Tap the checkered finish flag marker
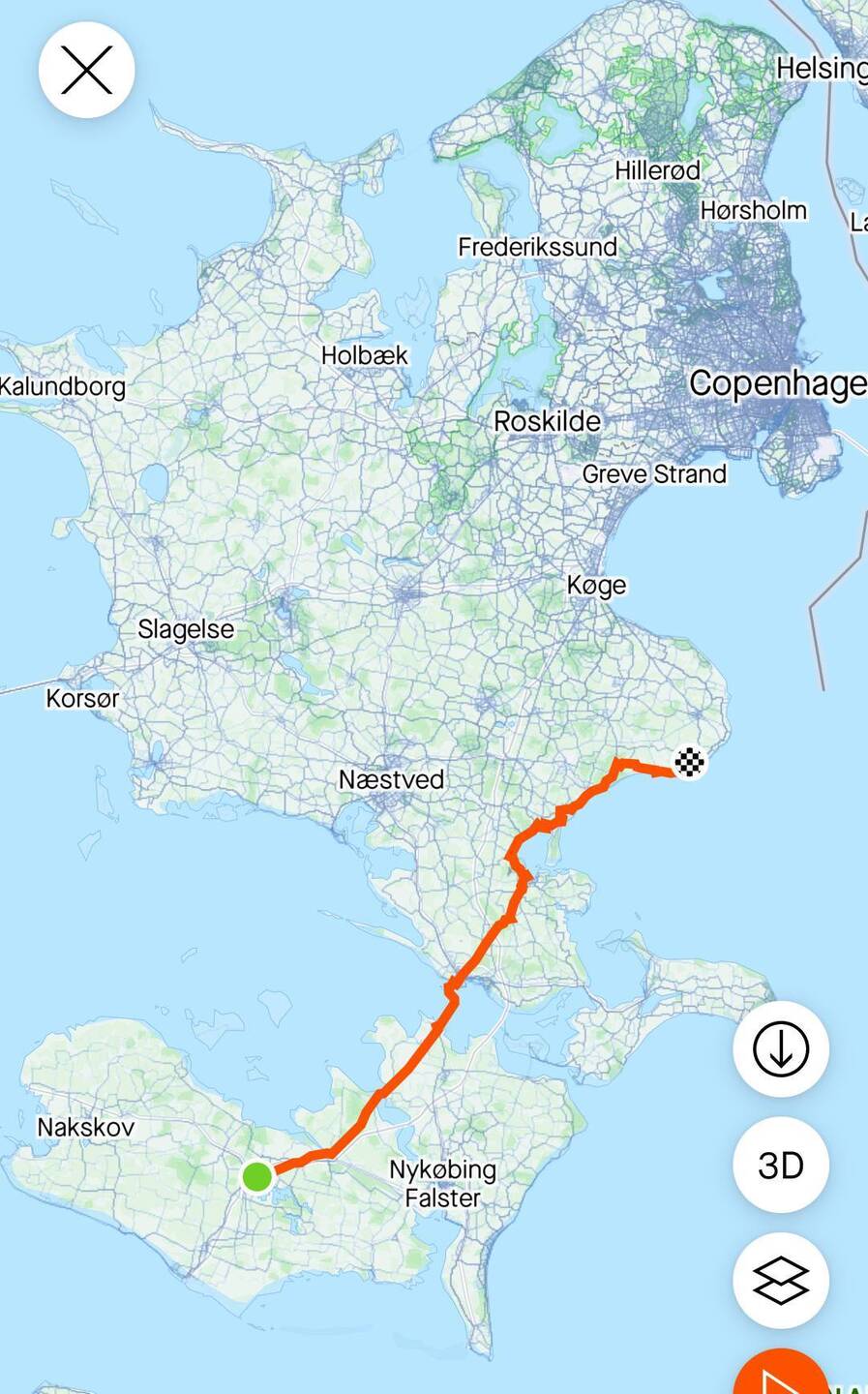The height and width of the screenshot is (1394, 868). pos(689,764)
